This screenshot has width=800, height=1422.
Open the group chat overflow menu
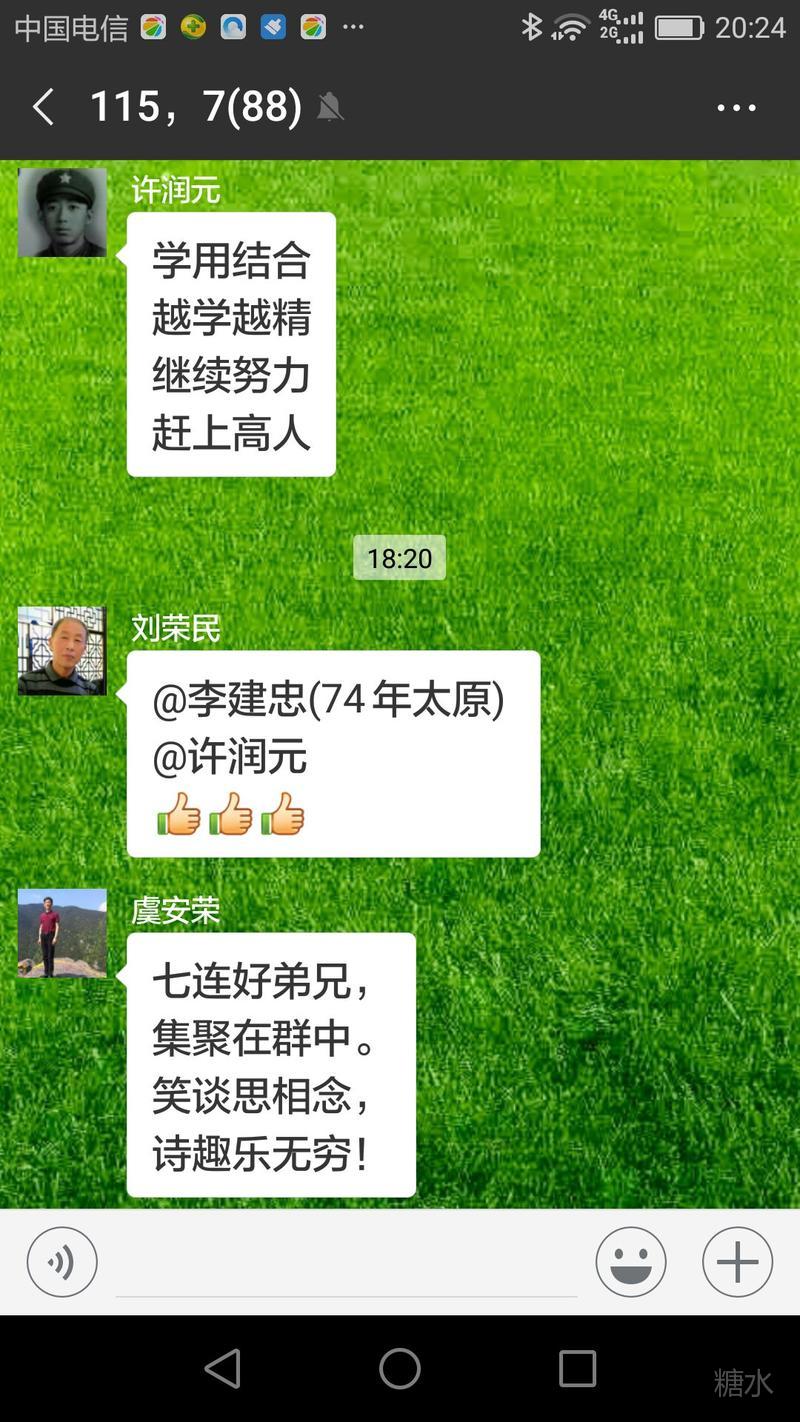[x=736, y=108]
